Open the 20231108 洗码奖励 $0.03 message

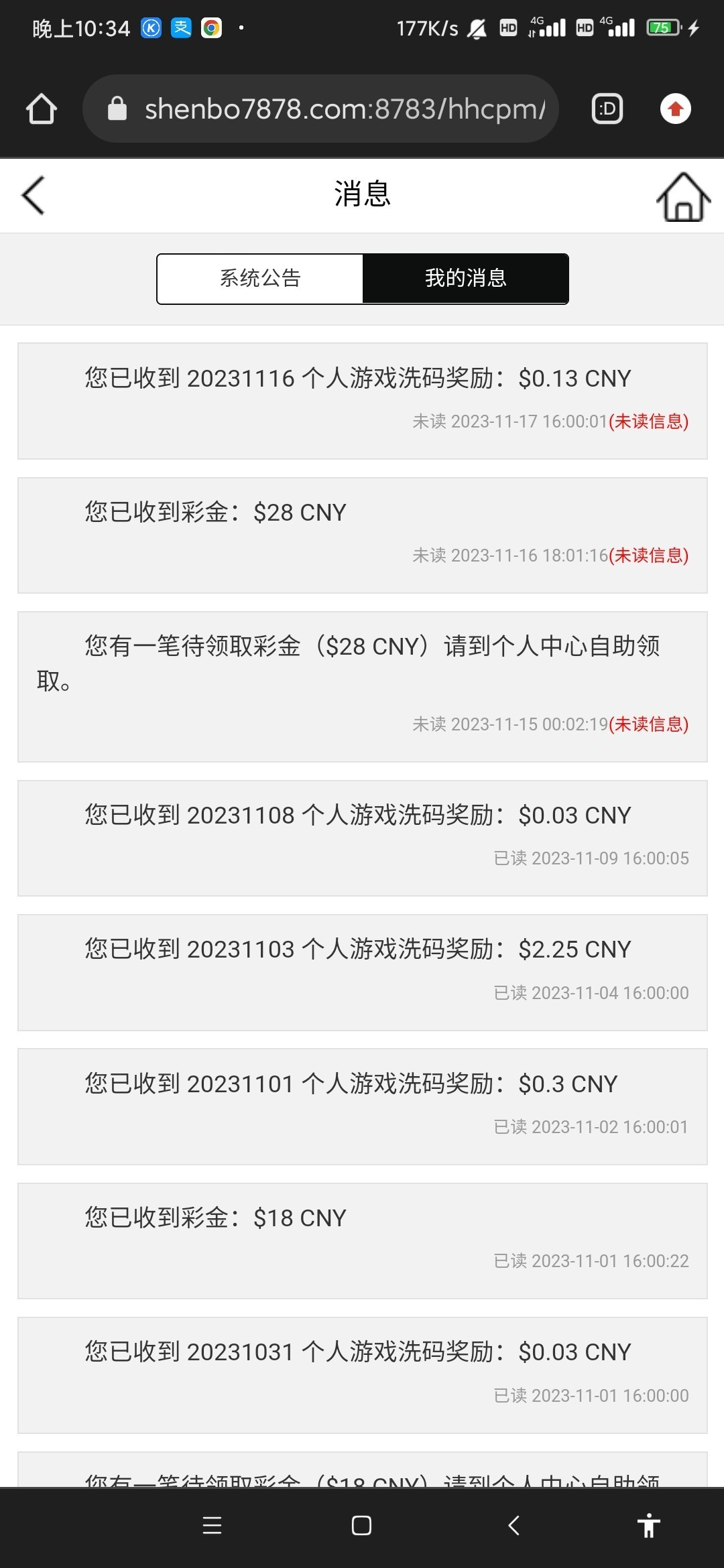pos(363,838)
